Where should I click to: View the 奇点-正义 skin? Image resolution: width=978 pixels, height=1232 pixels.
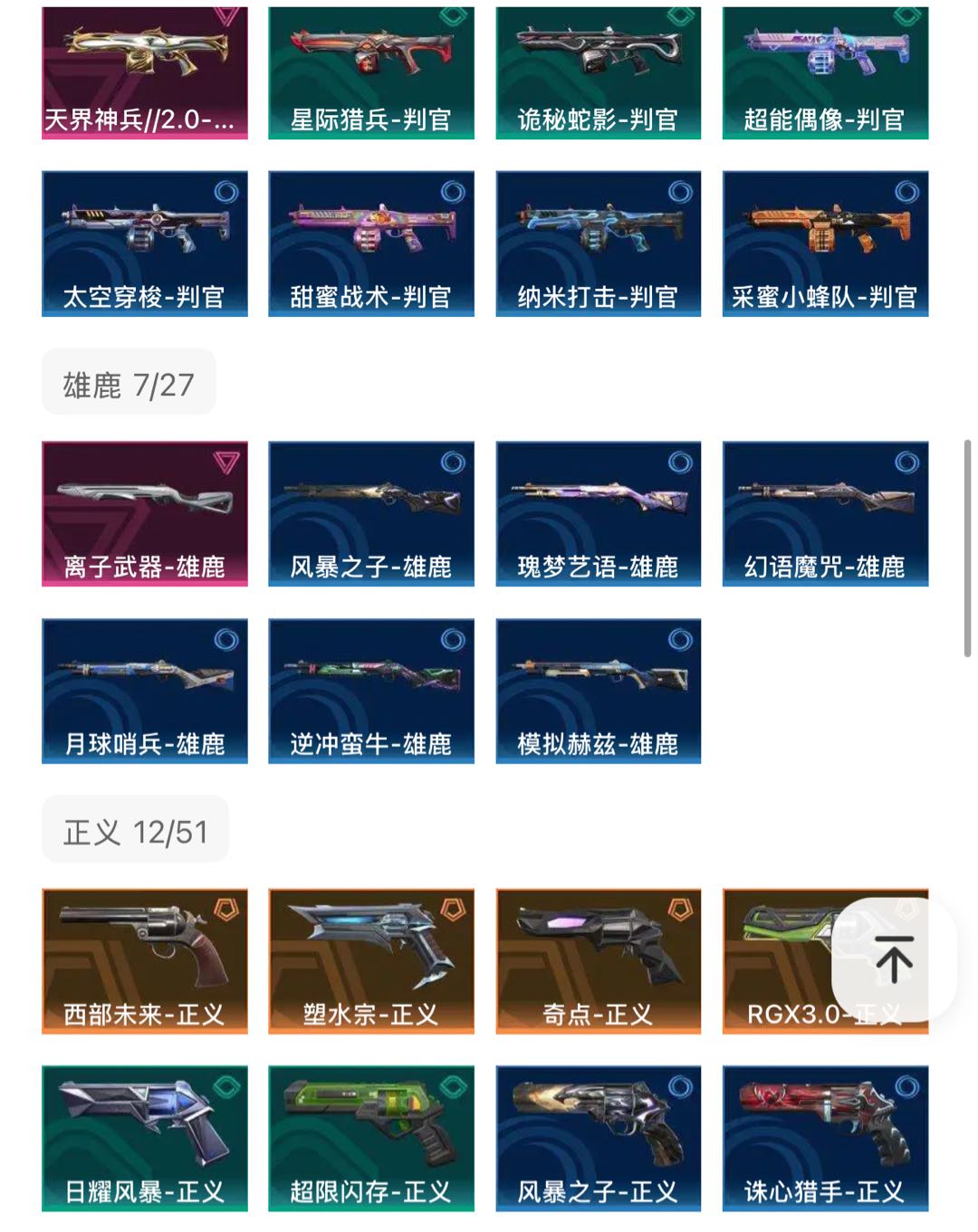coord(599,960)
